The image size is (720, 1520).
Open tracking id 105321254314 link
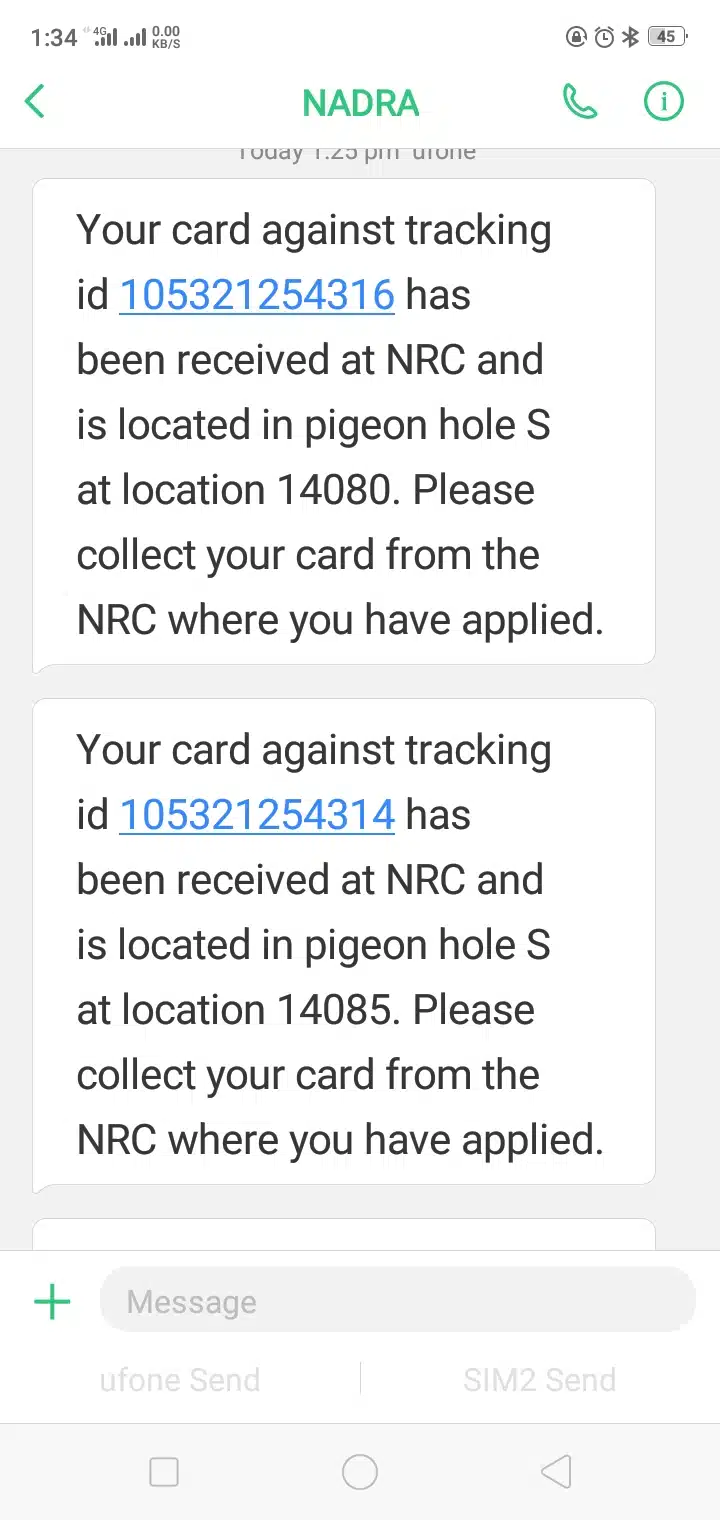[257, 815]
